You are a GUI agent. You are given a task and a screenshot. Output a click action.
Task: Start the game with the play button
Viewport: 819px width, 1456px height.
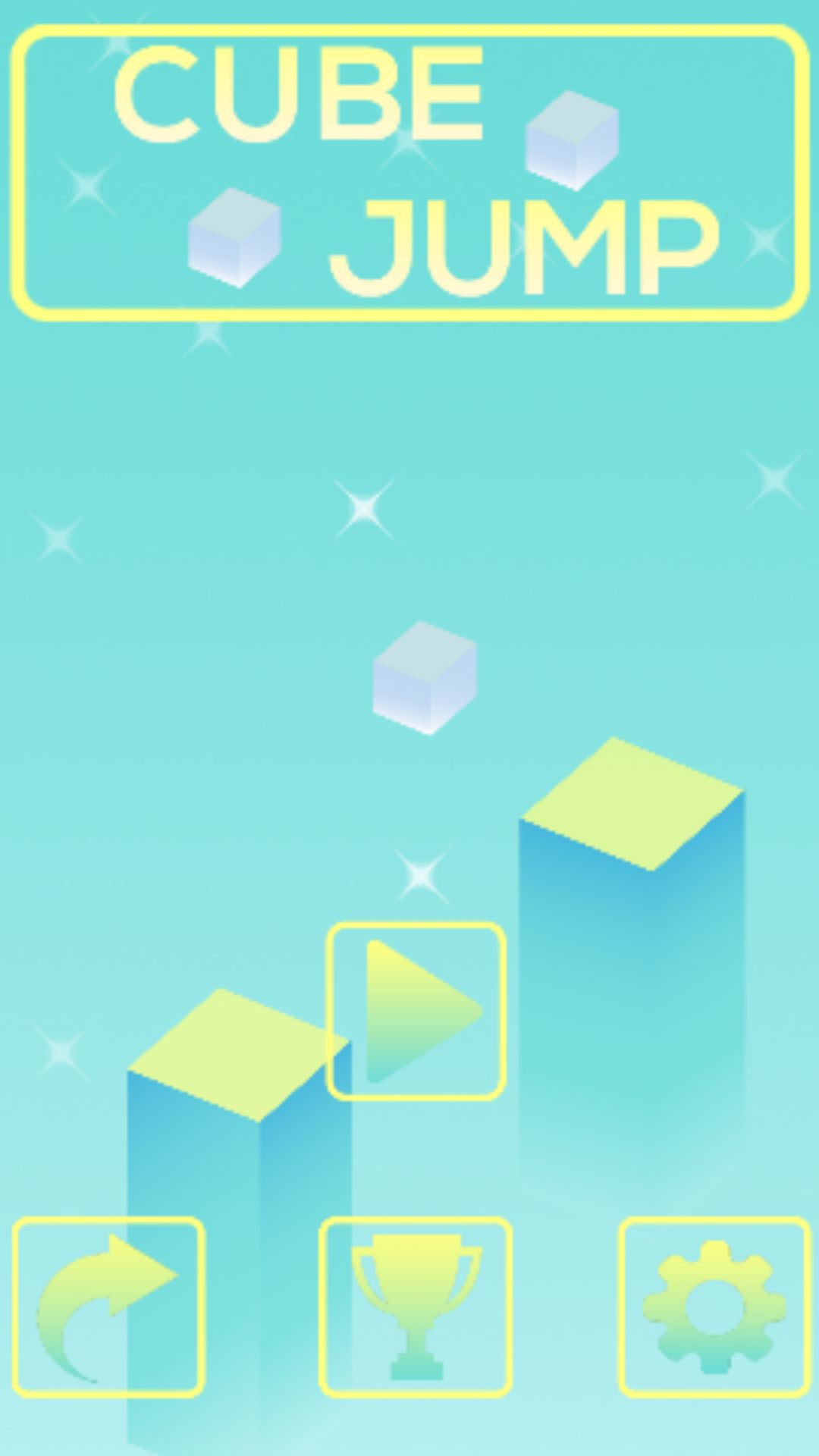coord(416,1011)
